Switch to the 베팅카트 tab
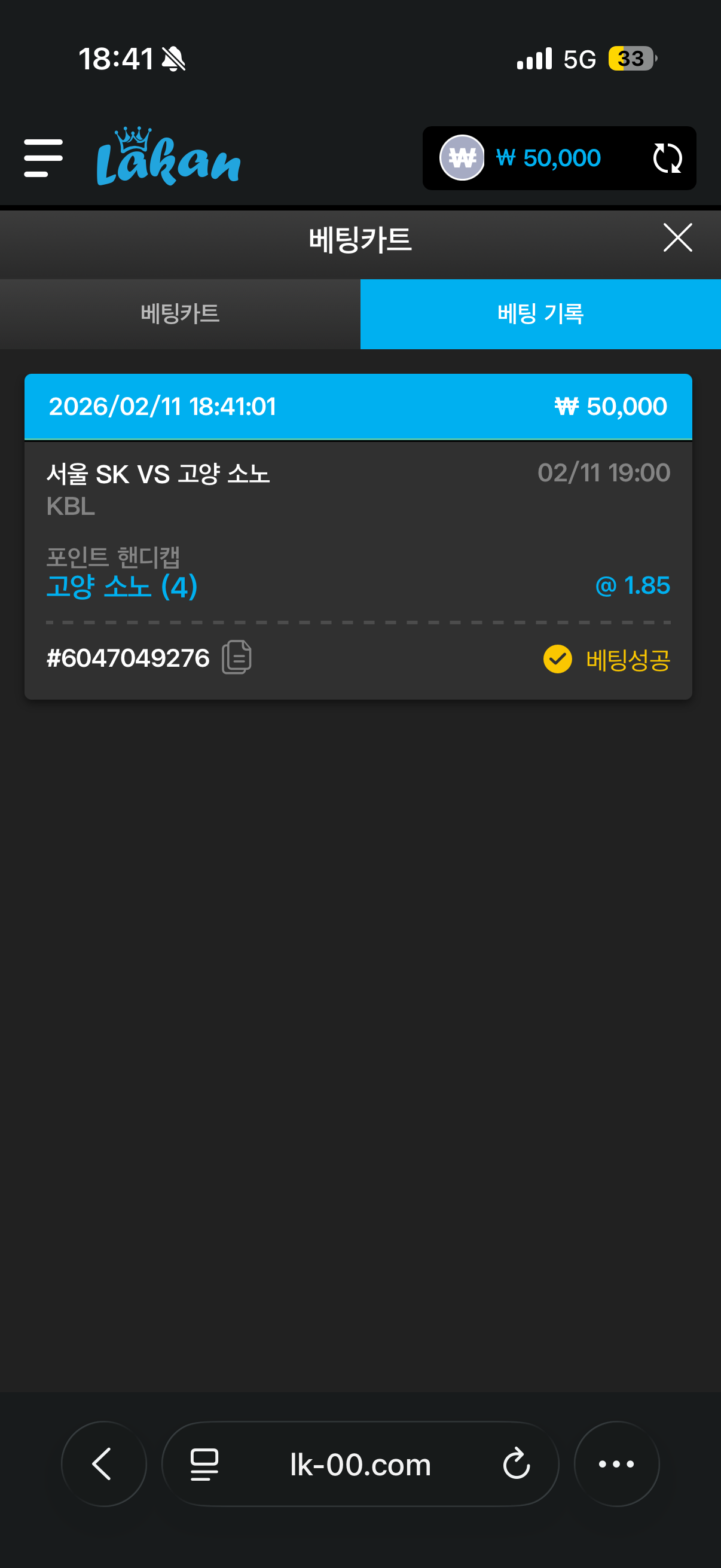The width and height of the screenshot is (721, 1568). [180, 314]
